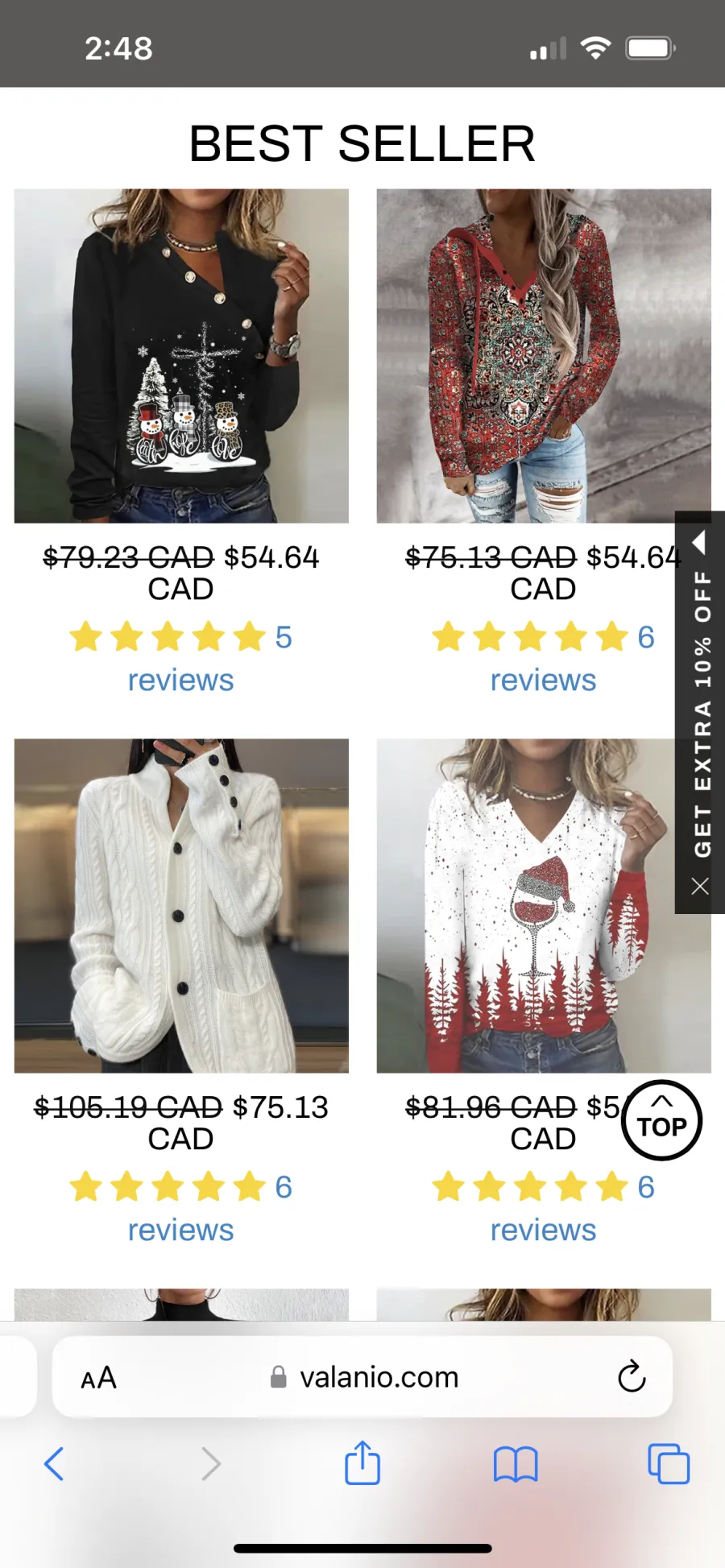Show all open tabs

click(x=669, y=1463)
